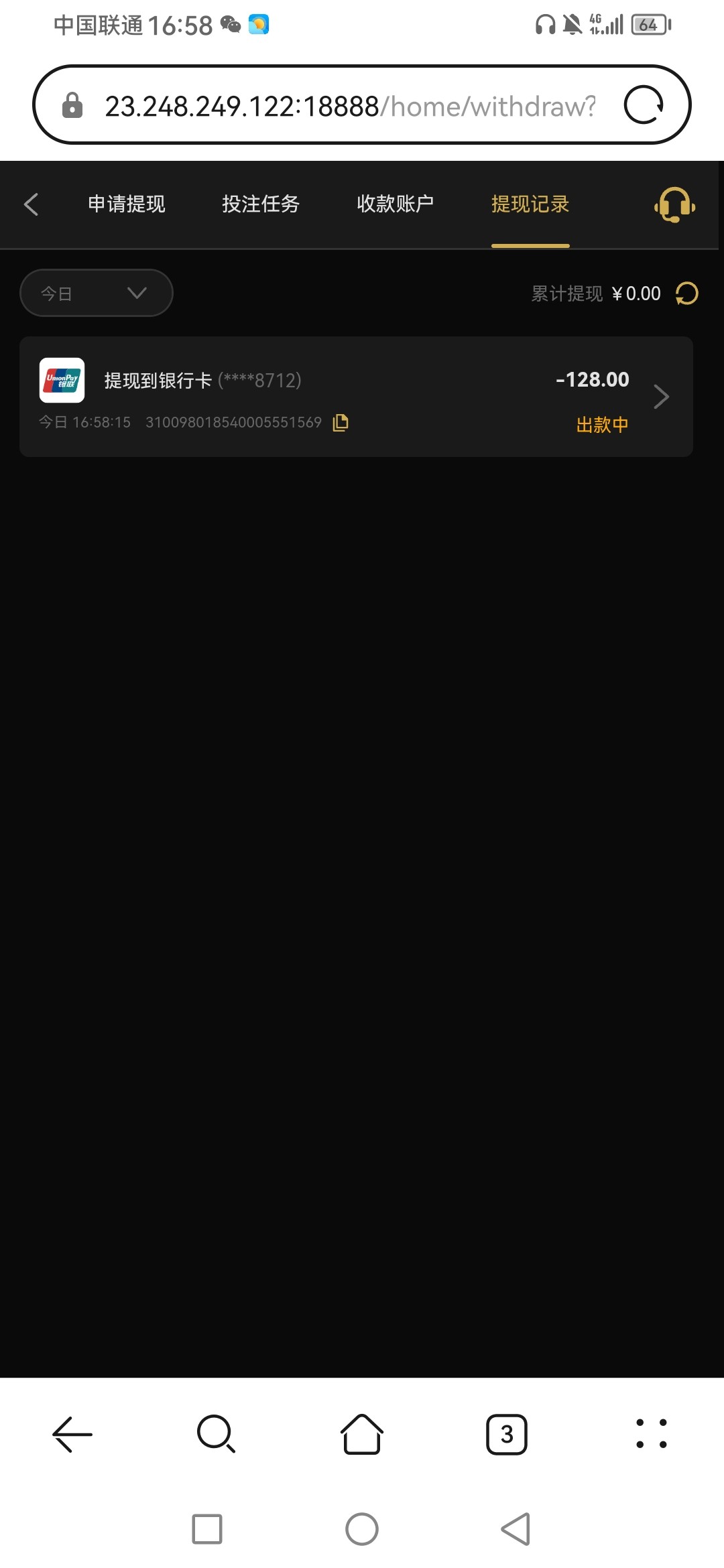Screen dimensions: 724x1568
Task: Contact customer service via headset icon
Action: click(x=674, y=204)
